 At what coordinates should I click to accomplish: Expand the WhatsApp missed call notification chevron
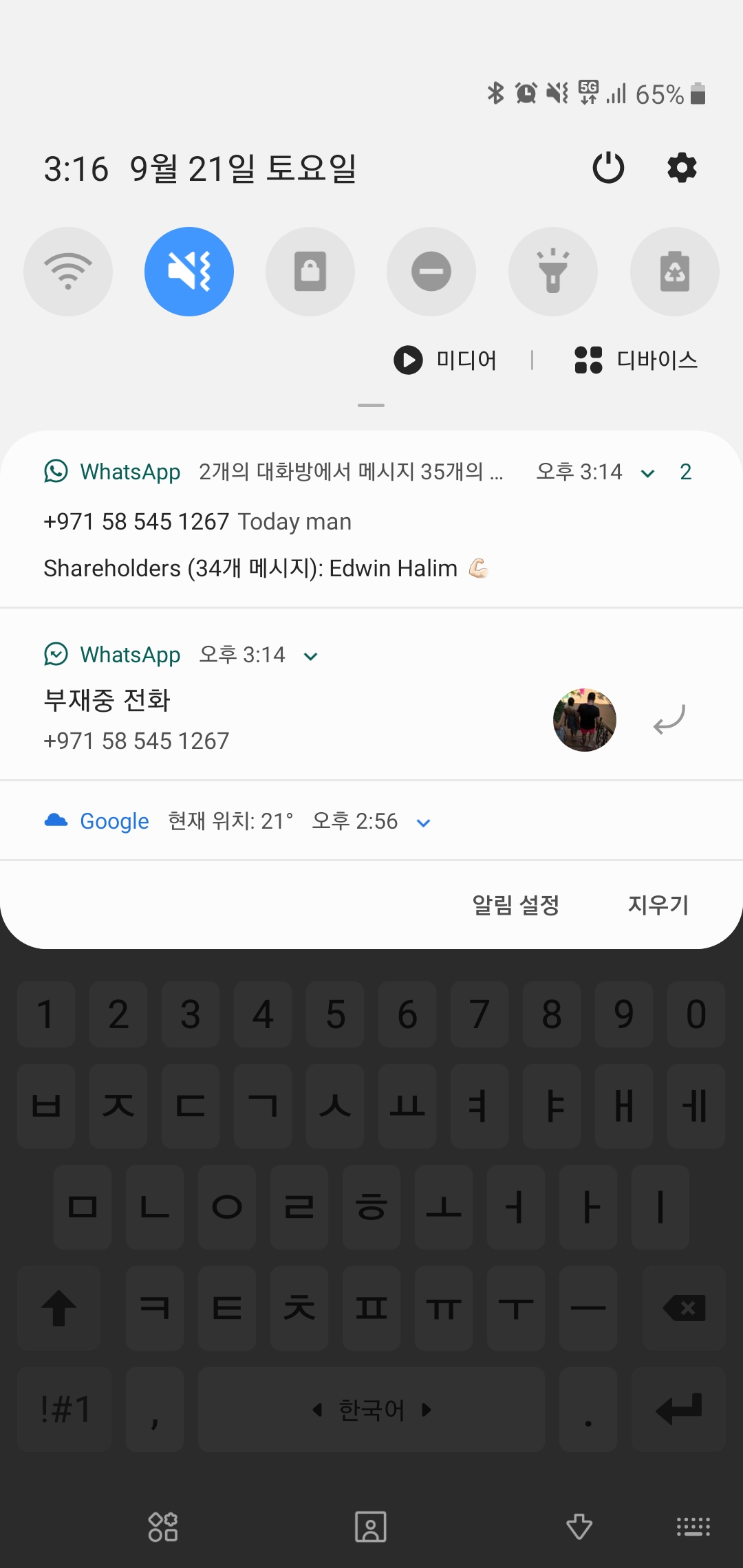click(x=311, y=655)
